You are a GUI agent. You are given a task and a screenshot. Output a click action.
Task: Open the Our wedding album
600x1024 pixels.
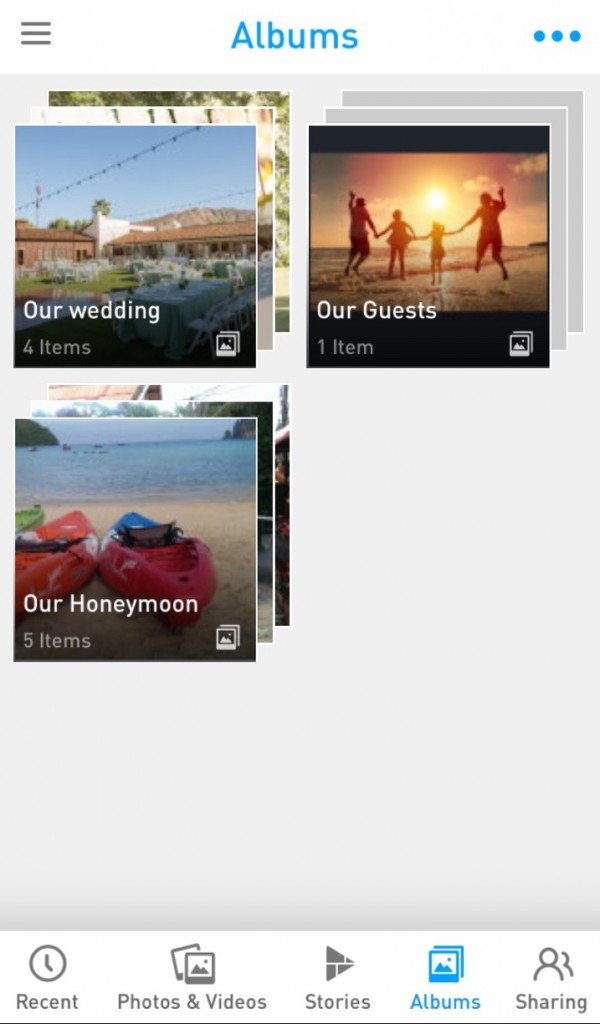point(135,246)
